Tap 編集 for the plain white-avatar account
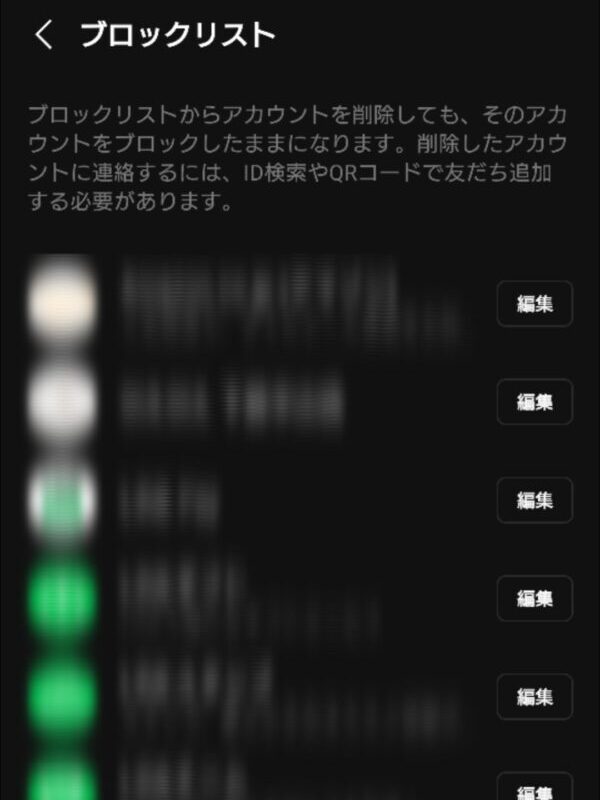 [534, 402]
